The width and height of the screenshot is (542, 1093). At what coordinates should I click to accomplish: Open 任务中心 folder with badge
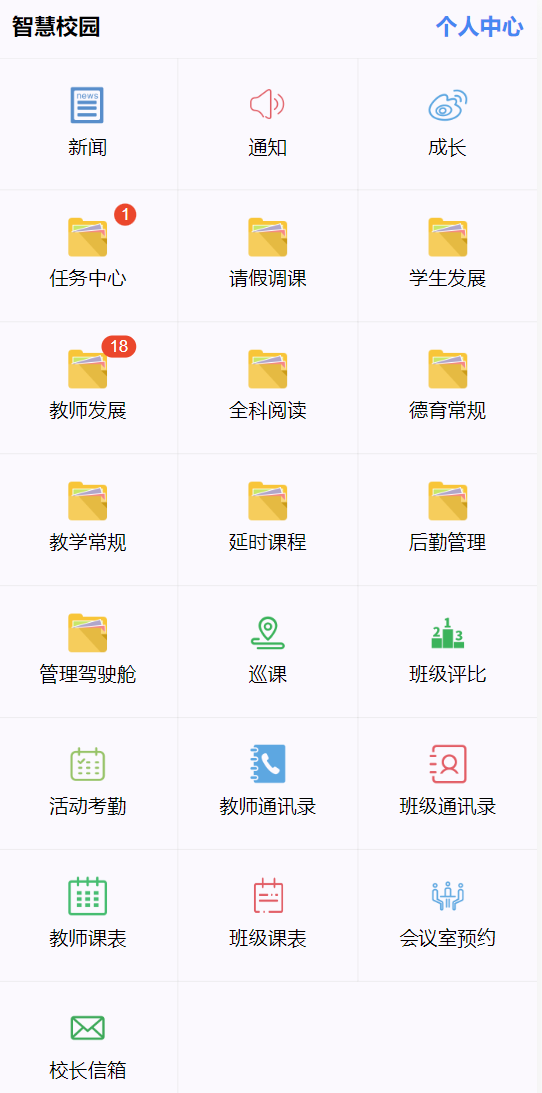tap(88, 256)
